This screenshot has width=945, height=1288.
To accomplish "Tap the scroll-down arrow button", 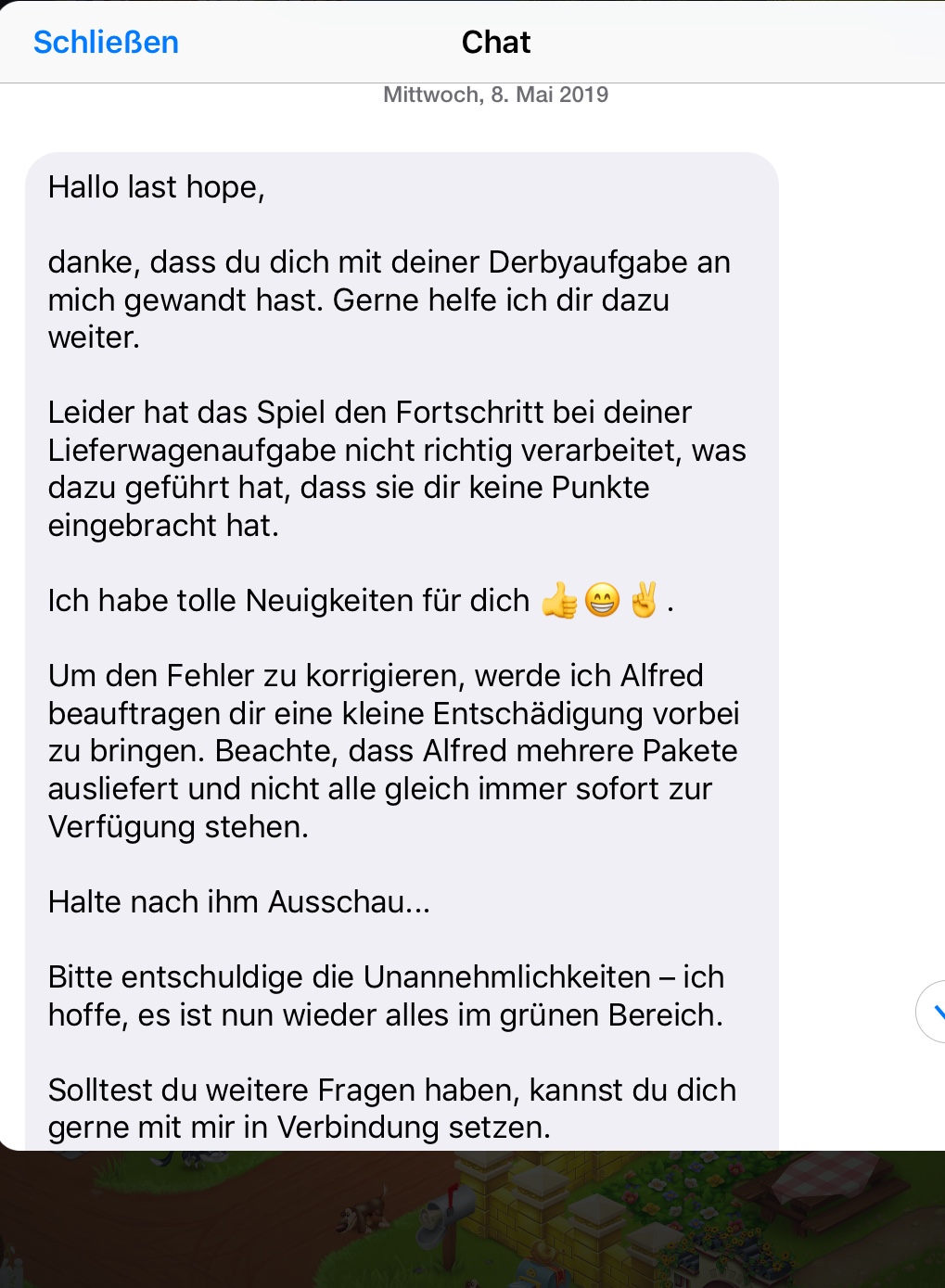I will tap(935, 1012).
